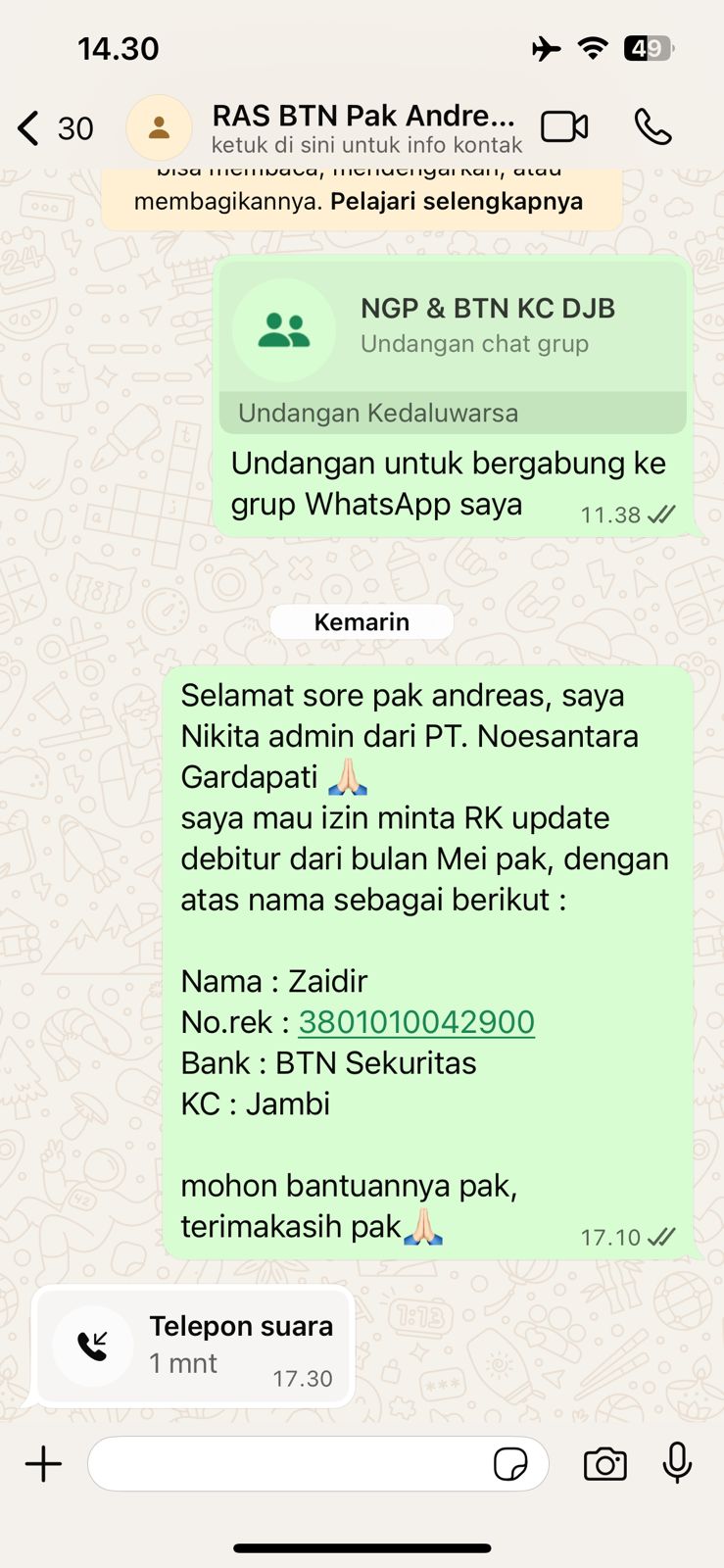Start a video call
This screenshot has height=1568, width=724.
tap(564, 127)
